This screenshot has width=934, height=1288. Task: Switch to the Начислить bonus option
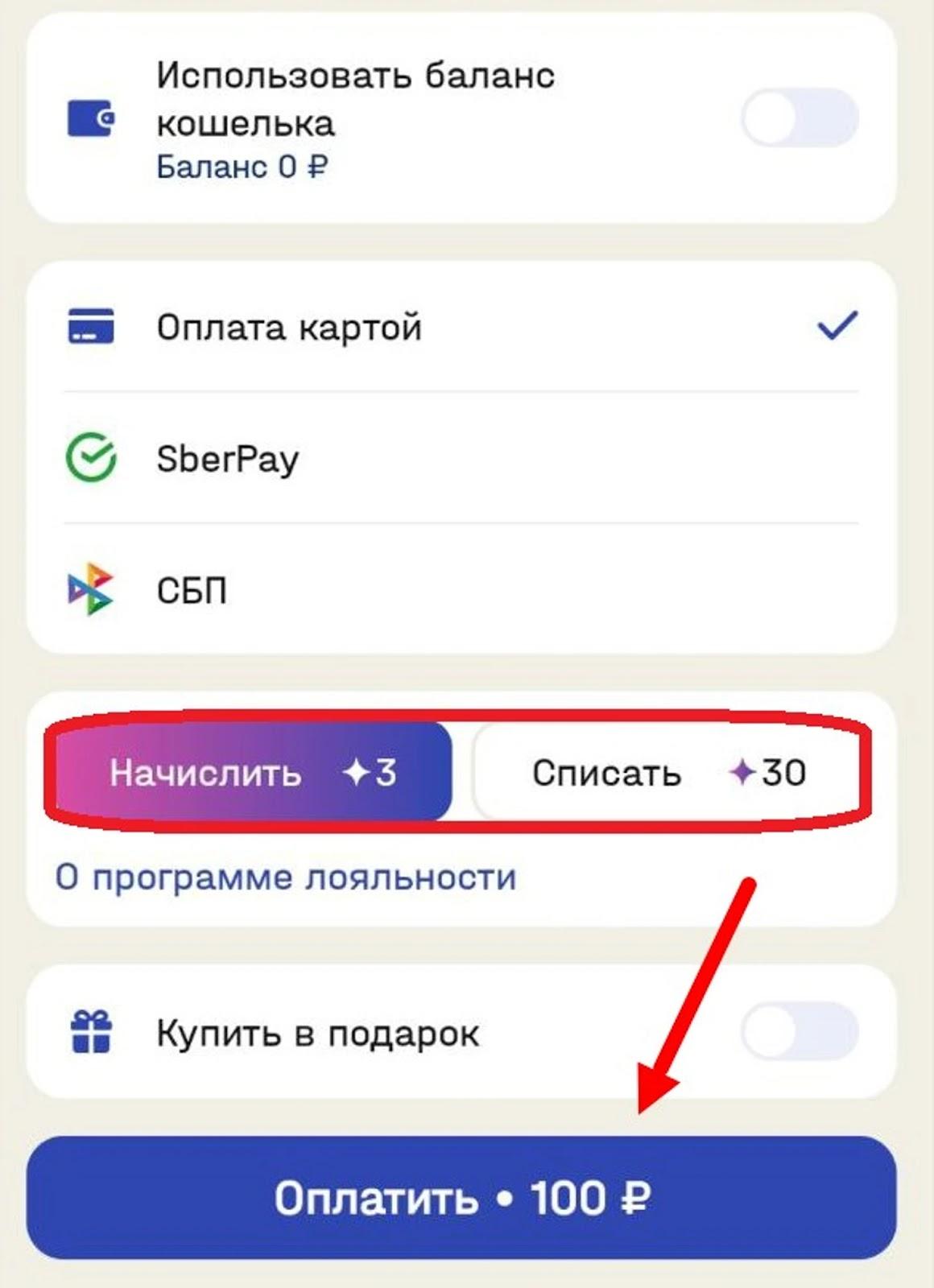251,772
